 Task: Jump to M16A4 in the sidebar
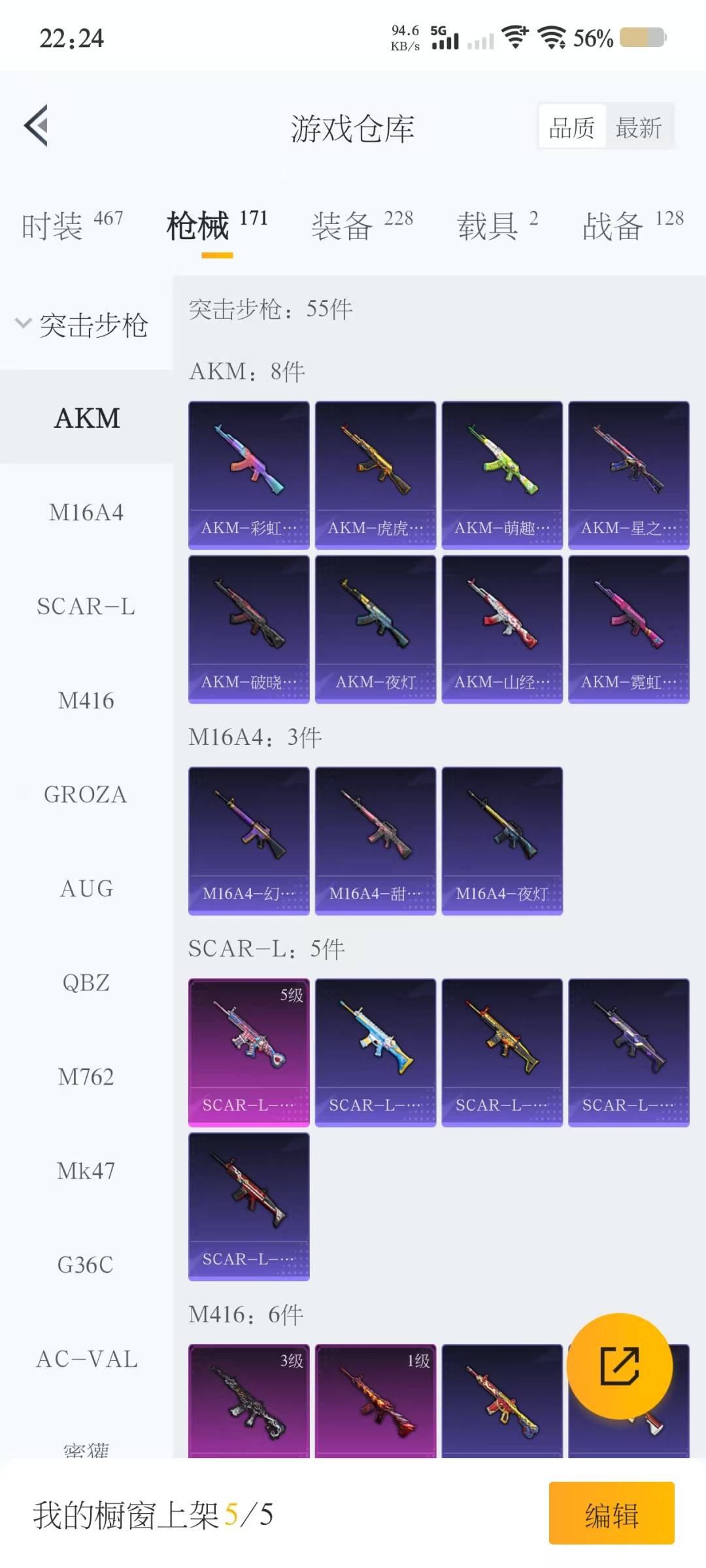click(x=86, y=513)
